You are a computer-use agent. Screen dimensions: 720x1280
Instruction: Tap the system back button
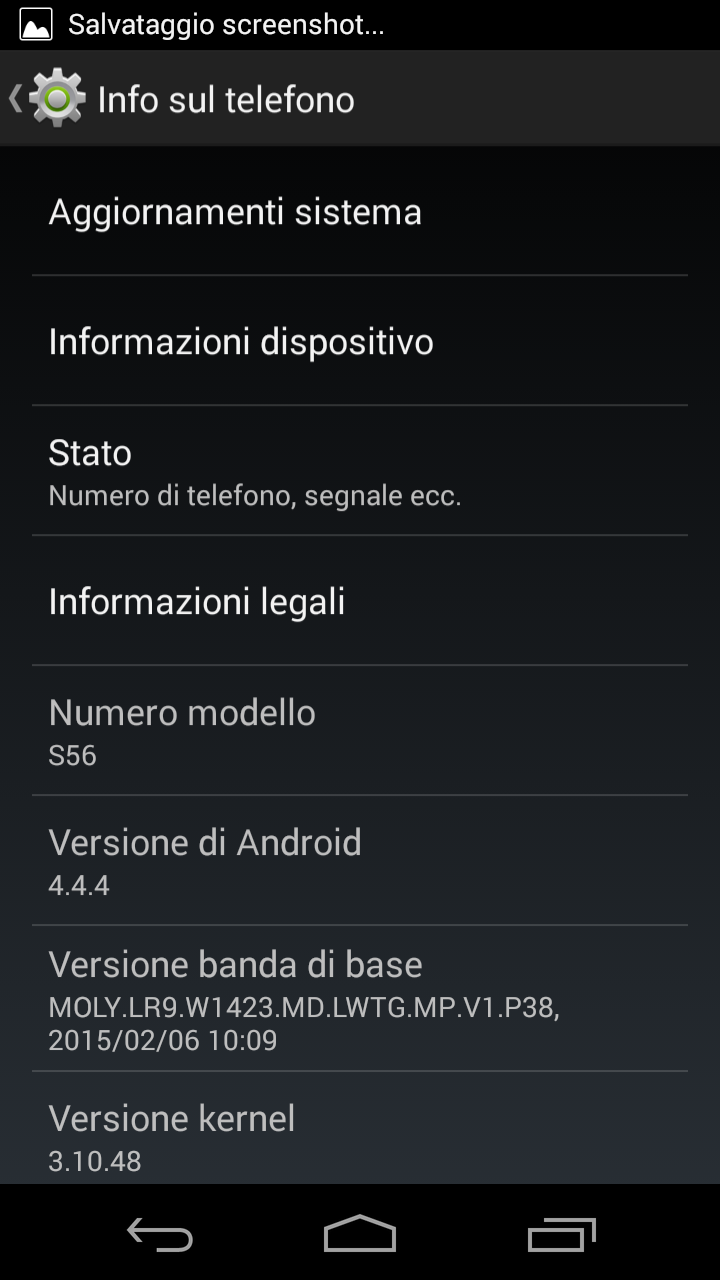coord(160,1233)
